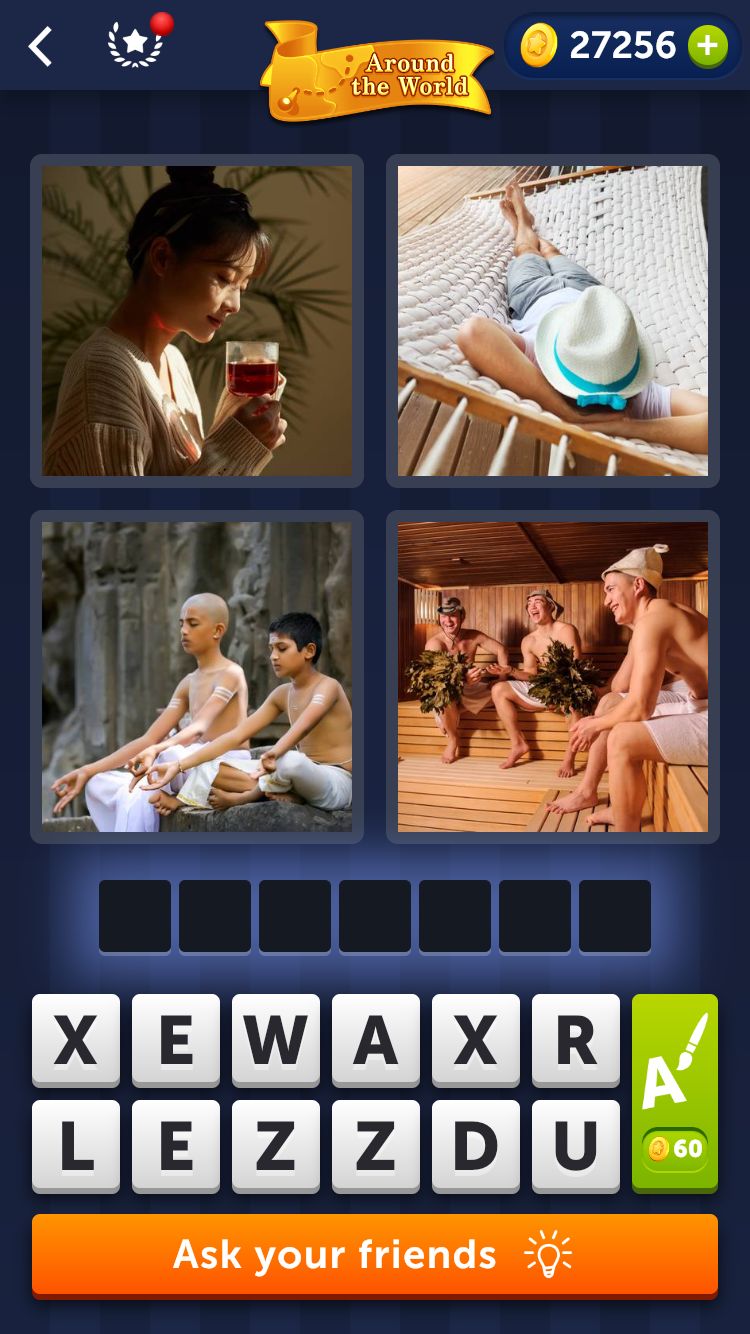The height and width of the screenshot is (1334, 750).
Task: Select the letter U tile
Action: tap(576, 1146)
